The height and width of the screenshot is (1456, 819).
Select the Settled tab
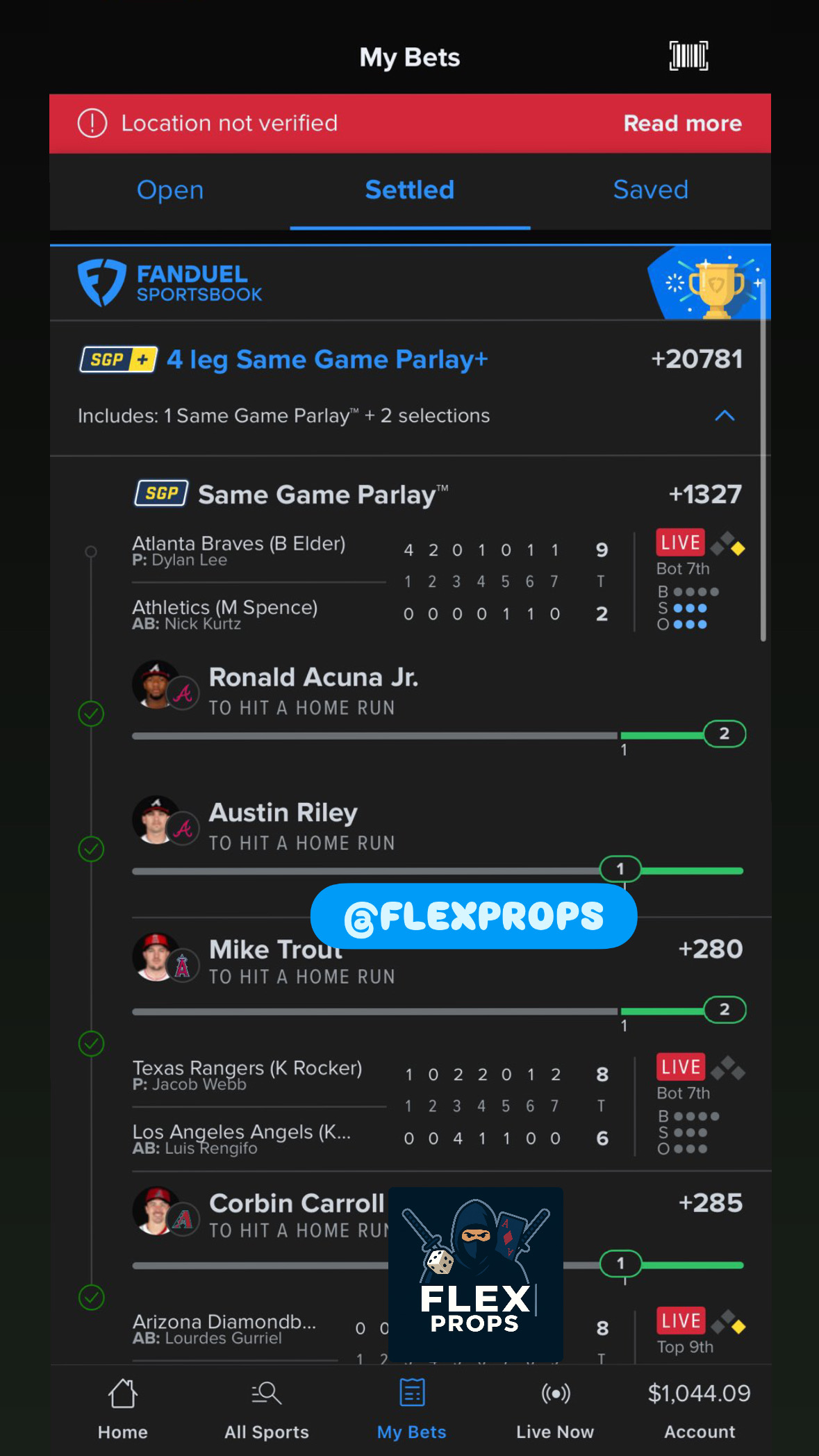(410, 190)
